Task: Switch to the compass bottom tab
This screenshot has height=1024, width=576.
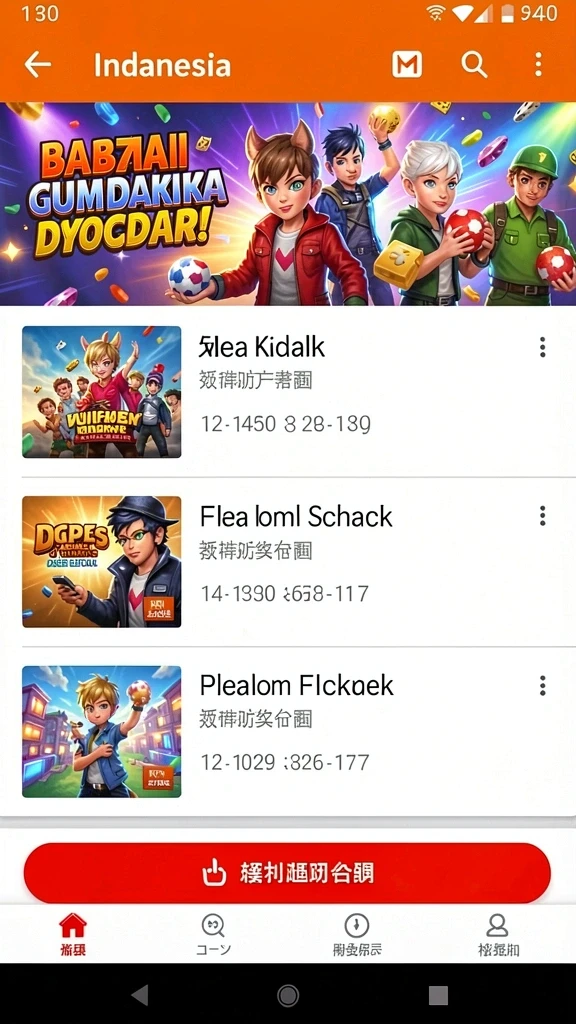Action: tap(357, 935)
